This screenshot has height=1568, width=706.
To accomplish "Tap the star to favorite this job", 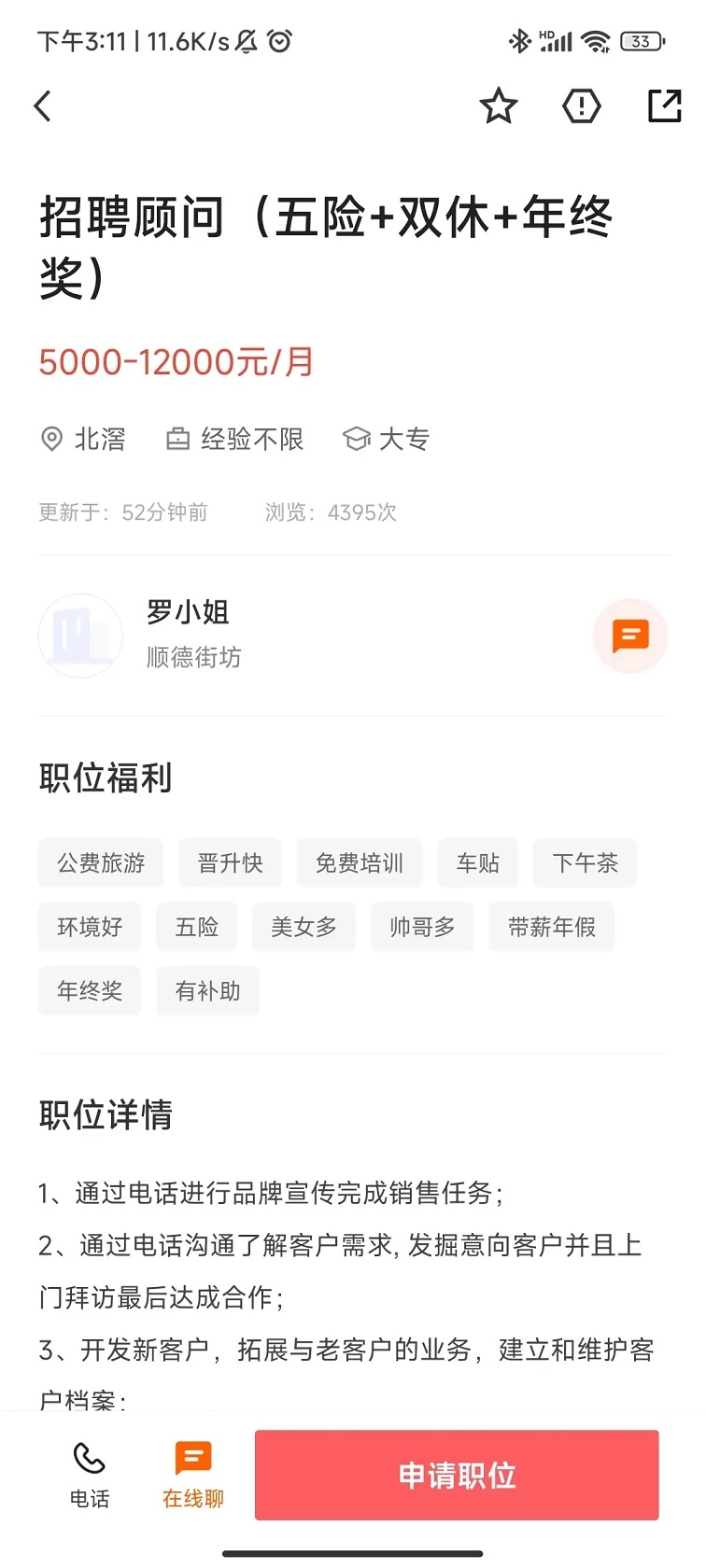I will click(x=499, y=105).
